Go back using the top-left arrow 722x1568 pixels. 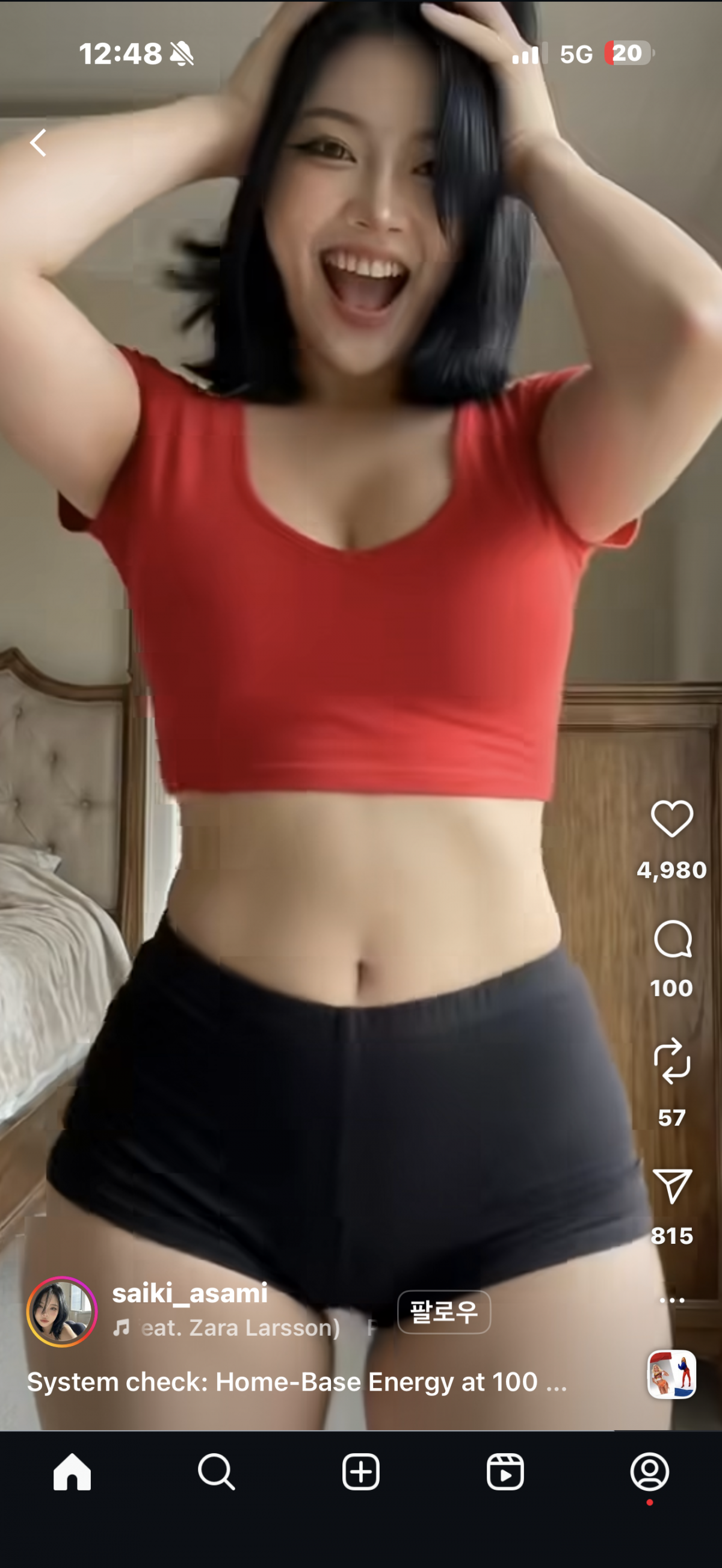[x=39, y=143]
